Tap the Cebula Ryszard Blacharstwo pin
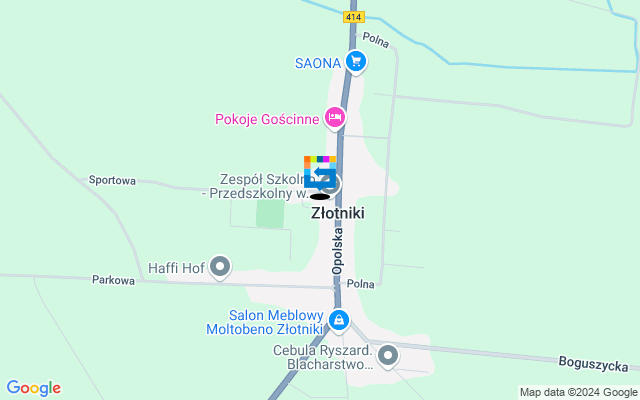 (x=388, y=355)
